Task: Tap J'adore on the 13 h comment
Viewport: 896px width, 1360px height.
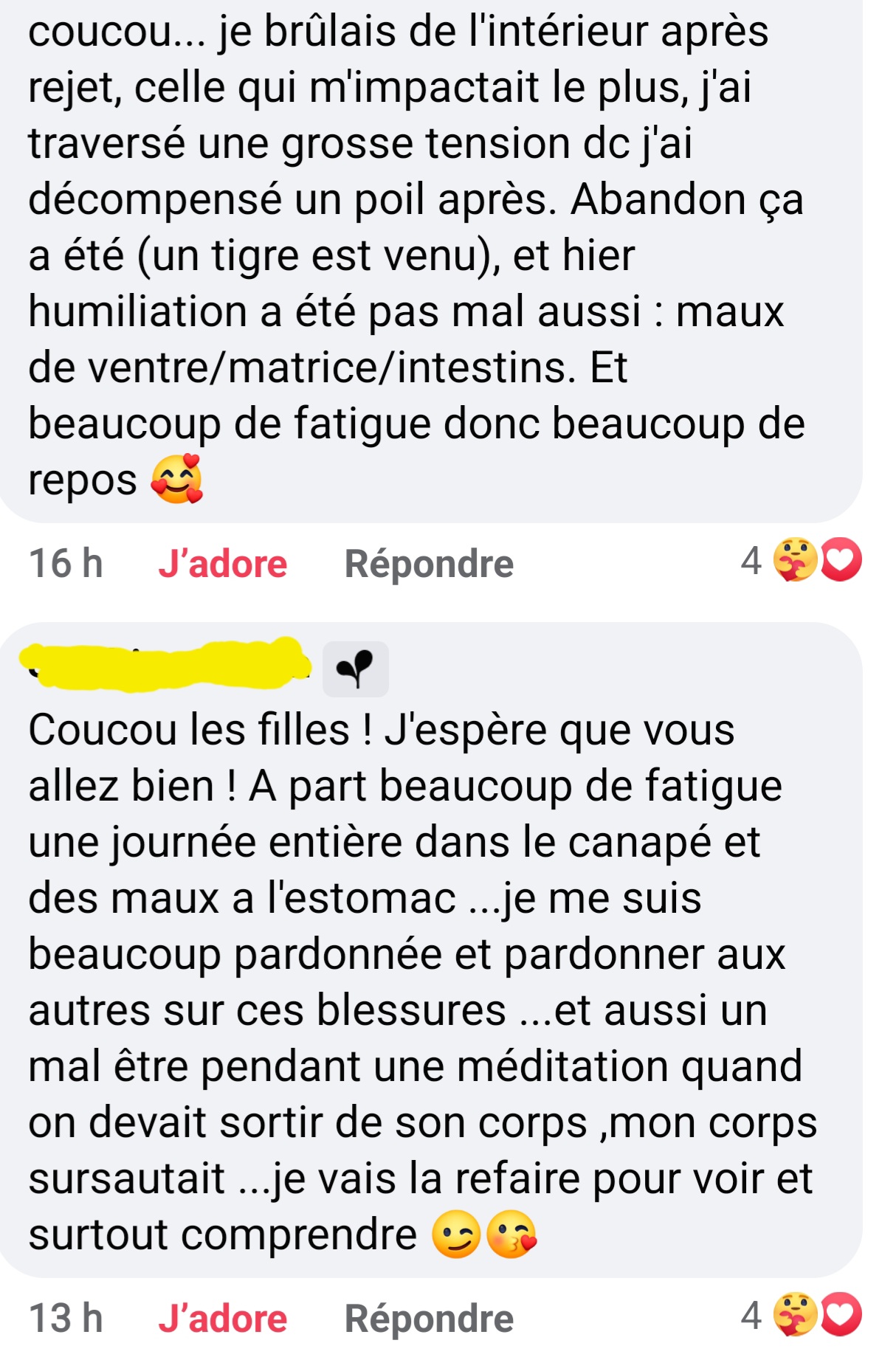Action: 222,1319
